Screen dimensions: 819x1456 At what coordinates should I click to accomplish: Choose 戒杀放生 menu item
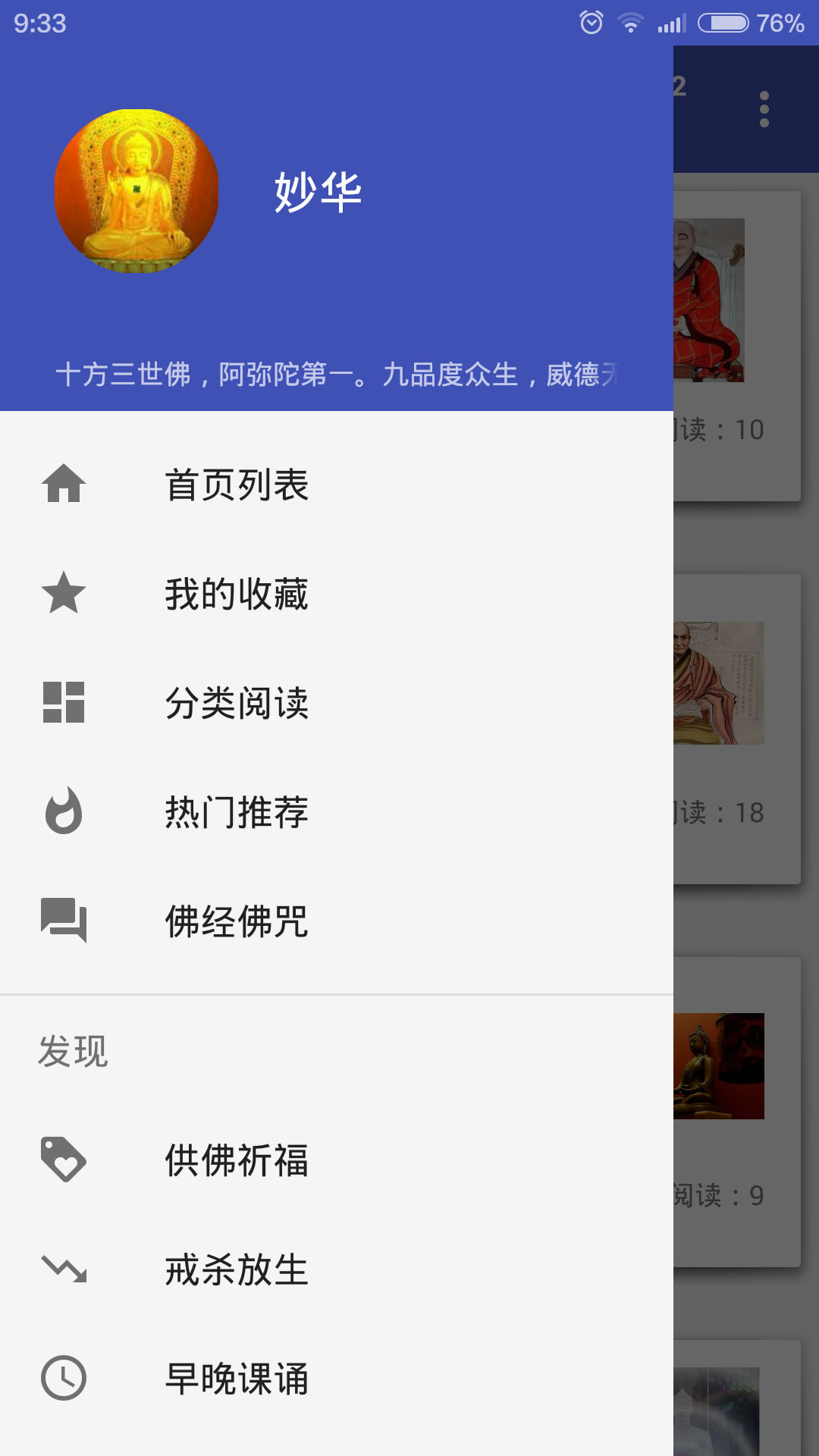tap(337, 1269)
